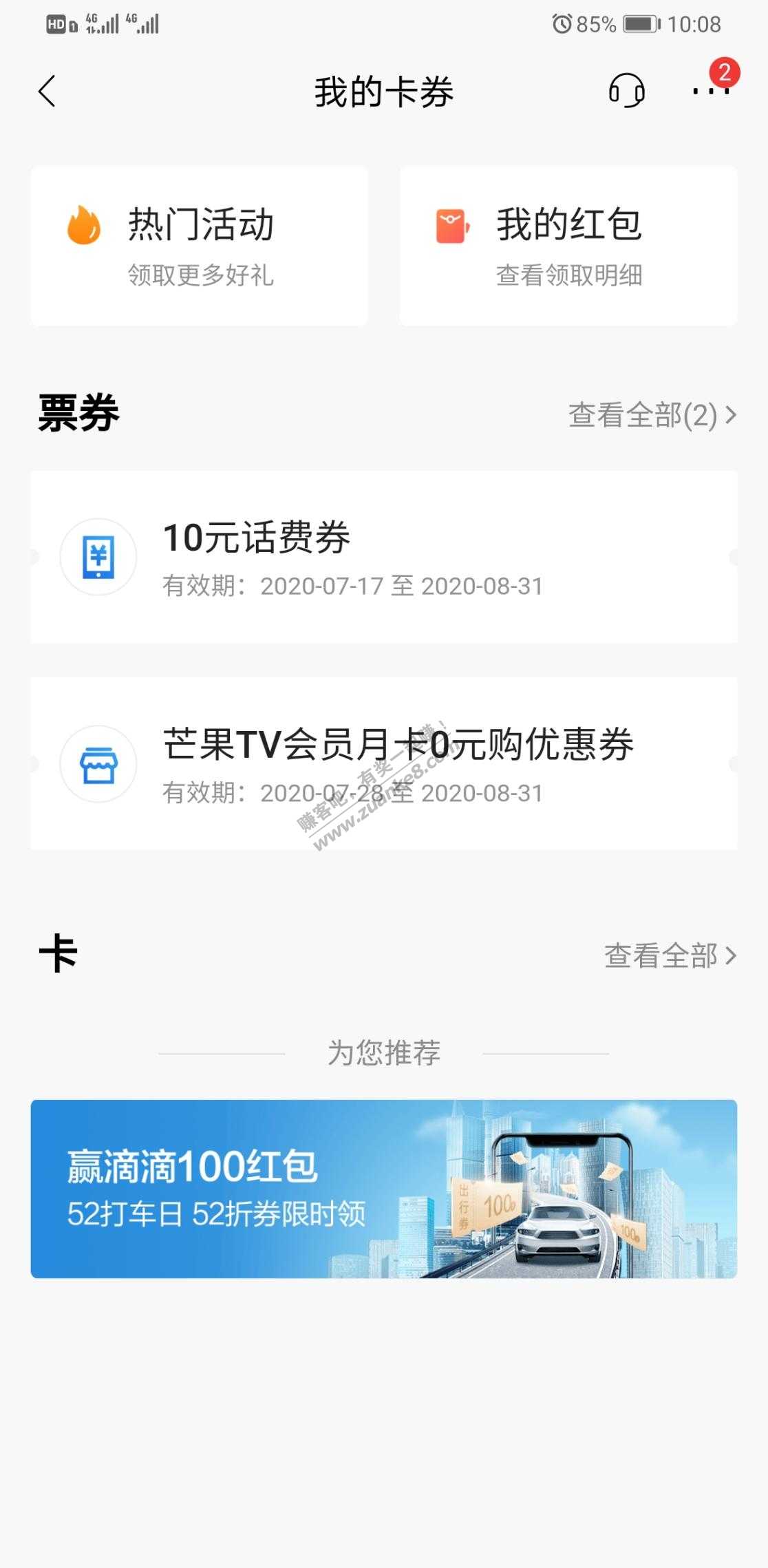Open the 10元话费券 coupon
Viewport: 768px width, 1568px height.
click(x=383, y=557)
